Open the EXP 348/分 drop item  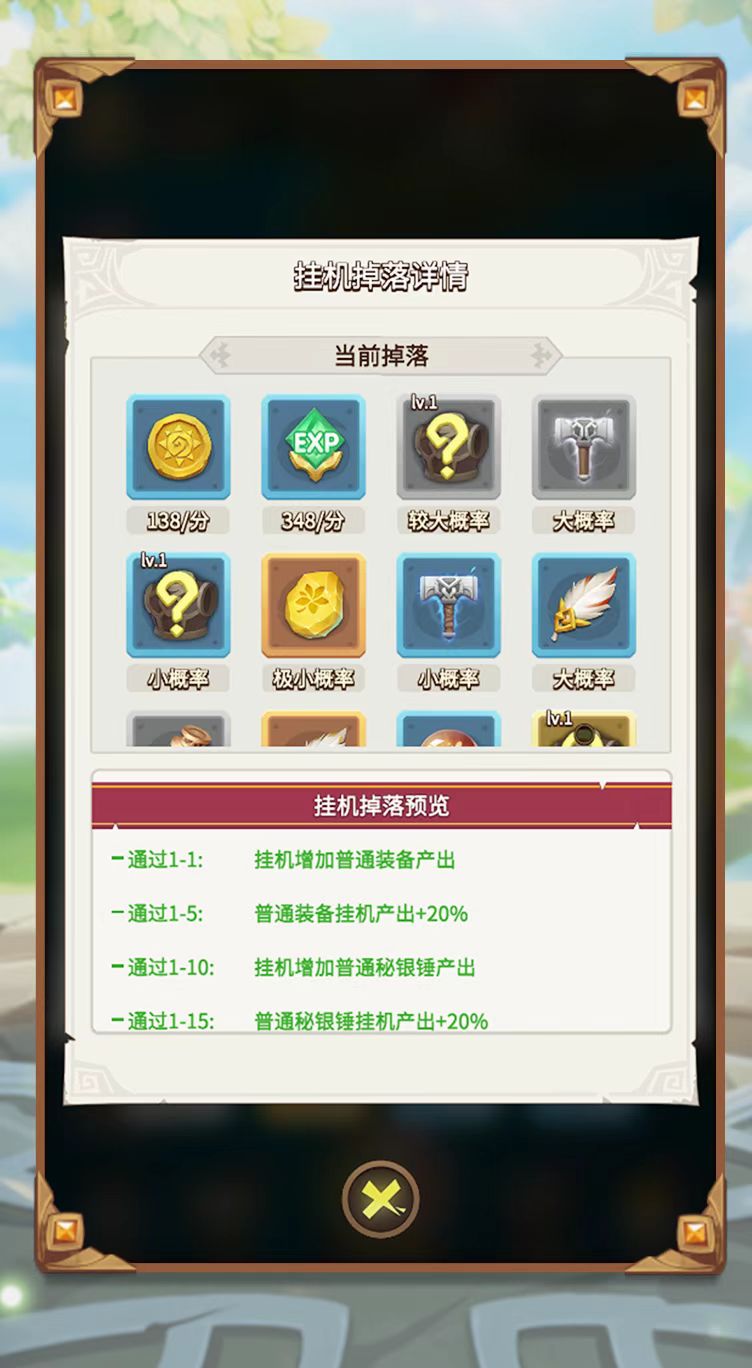[313, 446]
